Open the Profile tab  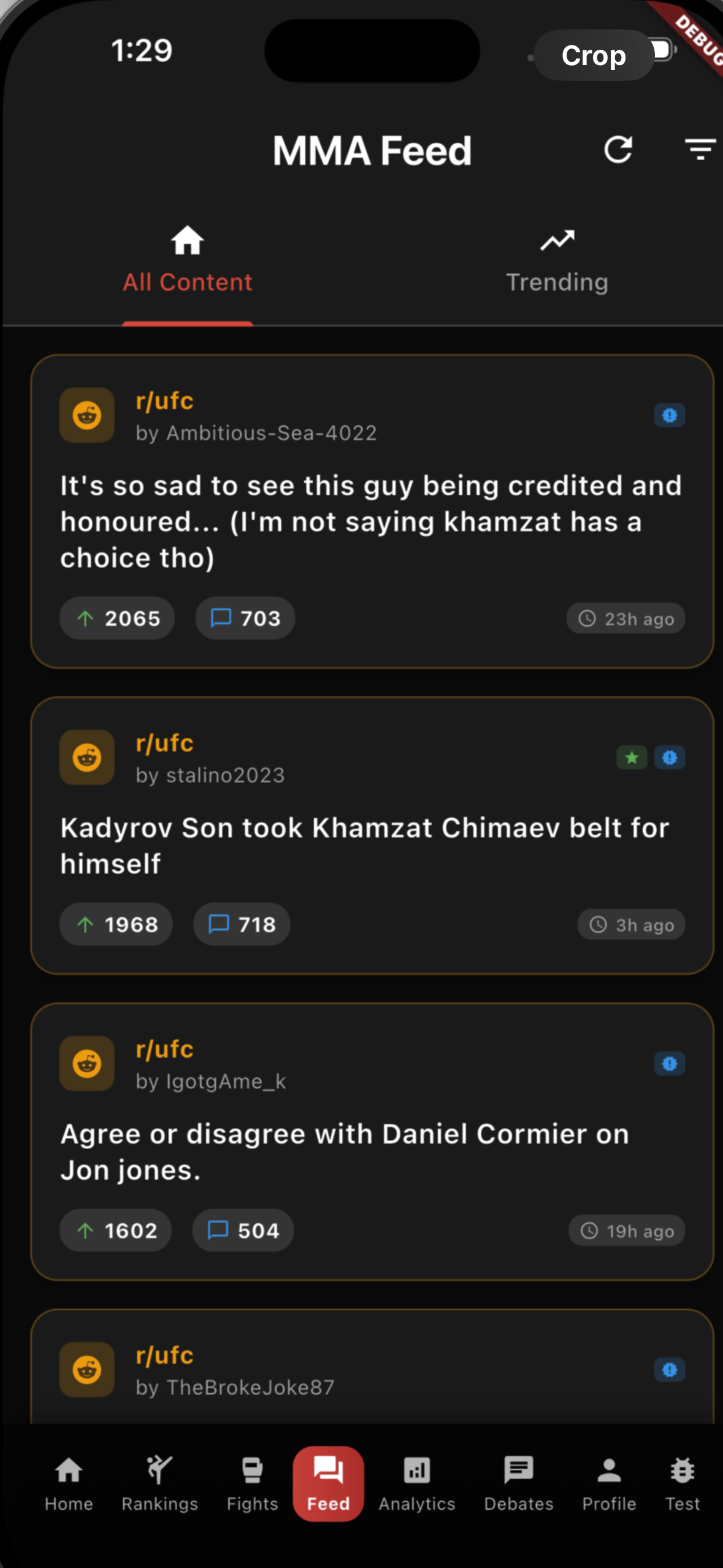(x=609, y=1483)
